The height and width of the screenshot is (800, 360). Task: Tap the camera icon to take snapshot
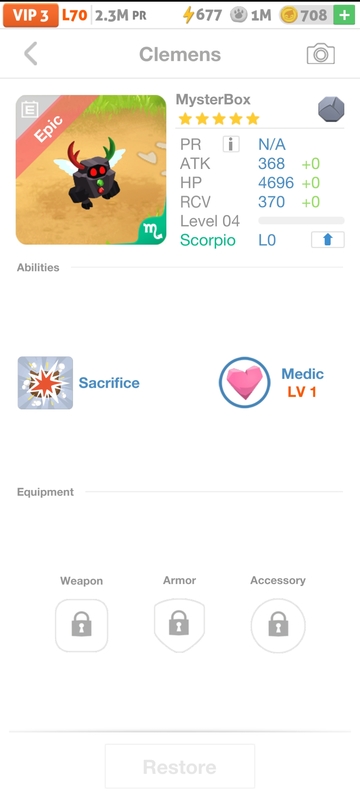(x=321, y=54)
